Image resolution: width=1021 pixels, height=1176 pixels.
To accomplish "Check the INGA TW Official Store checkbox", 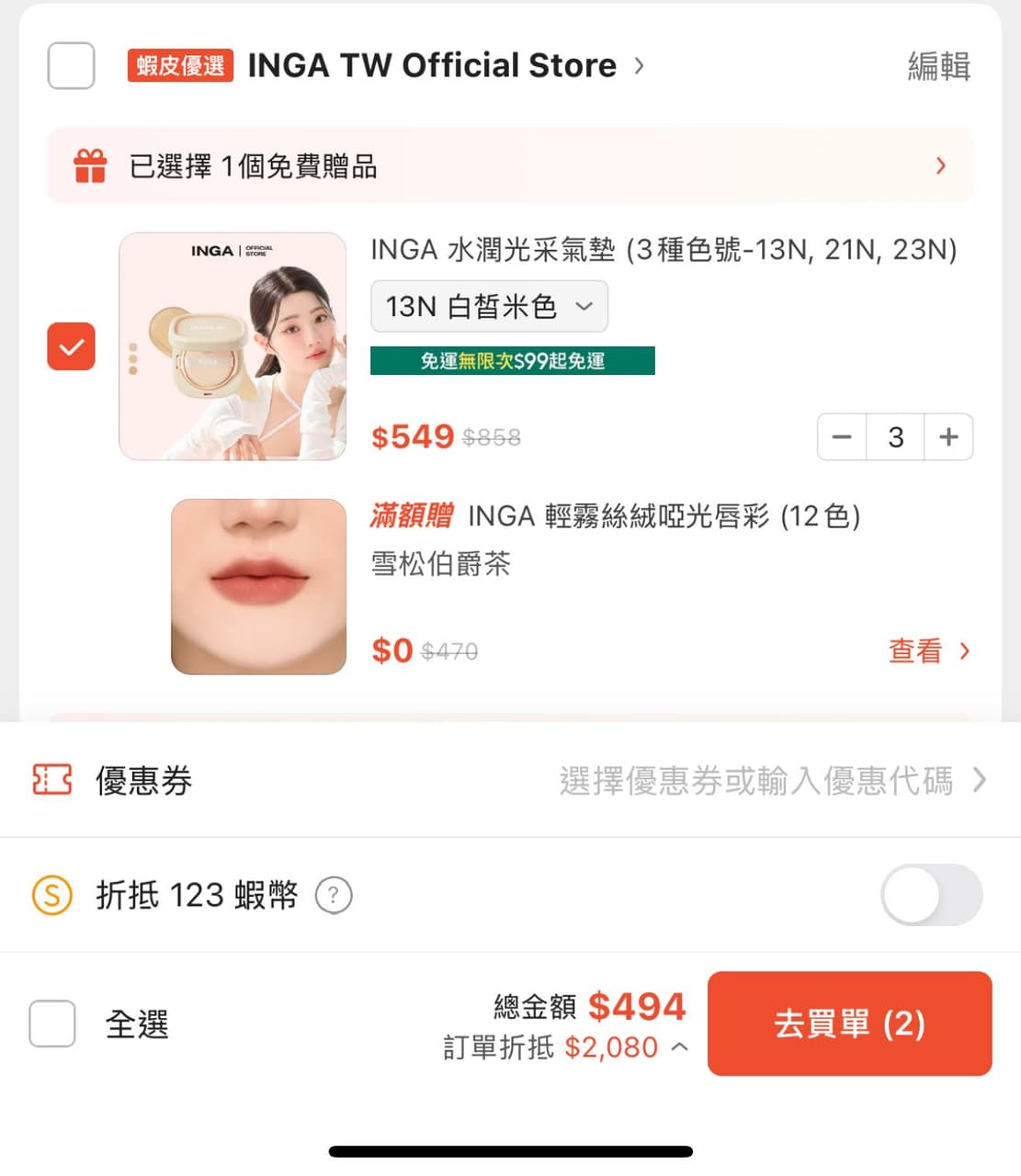I will pos(71,65).
